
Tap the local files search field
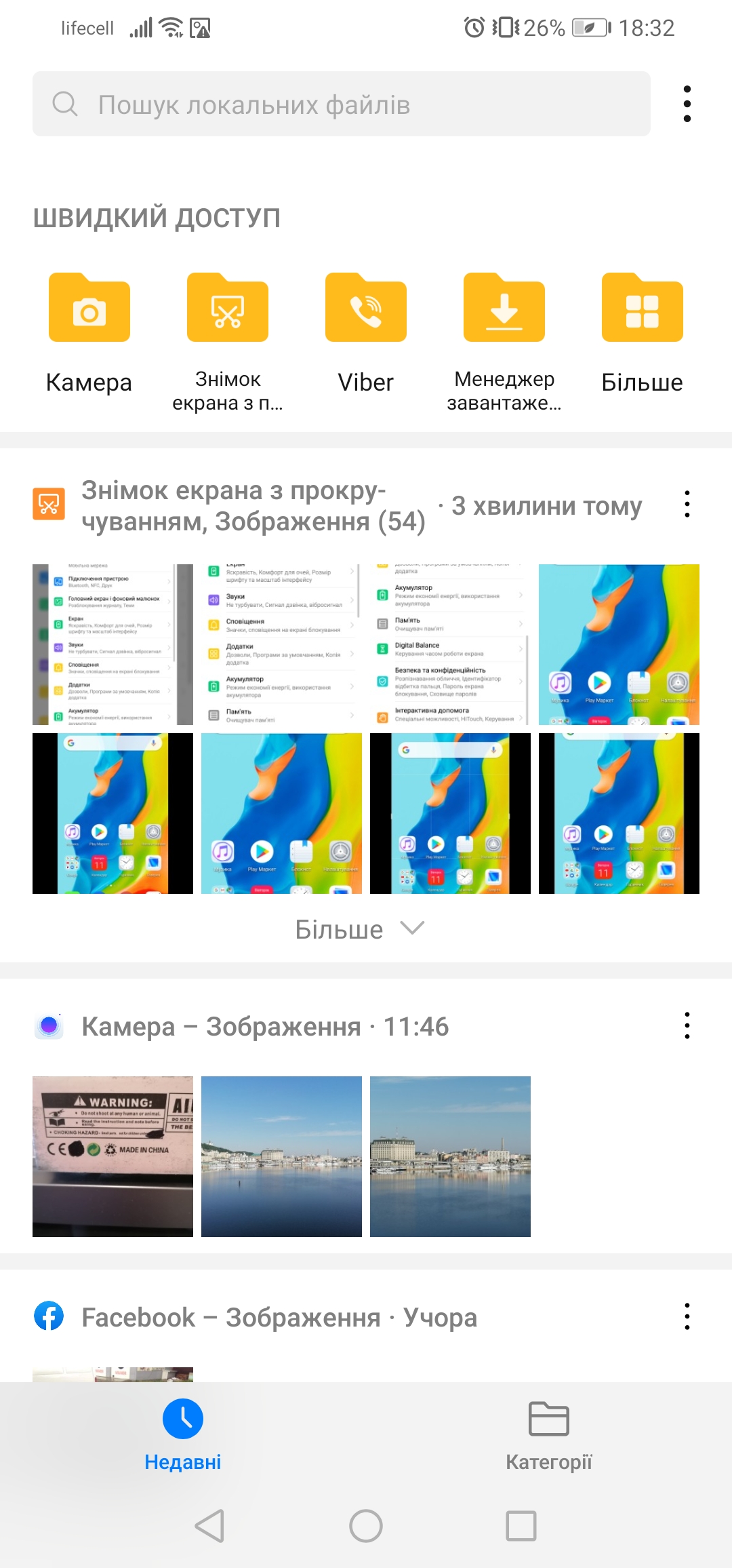(x=342, y=104)
